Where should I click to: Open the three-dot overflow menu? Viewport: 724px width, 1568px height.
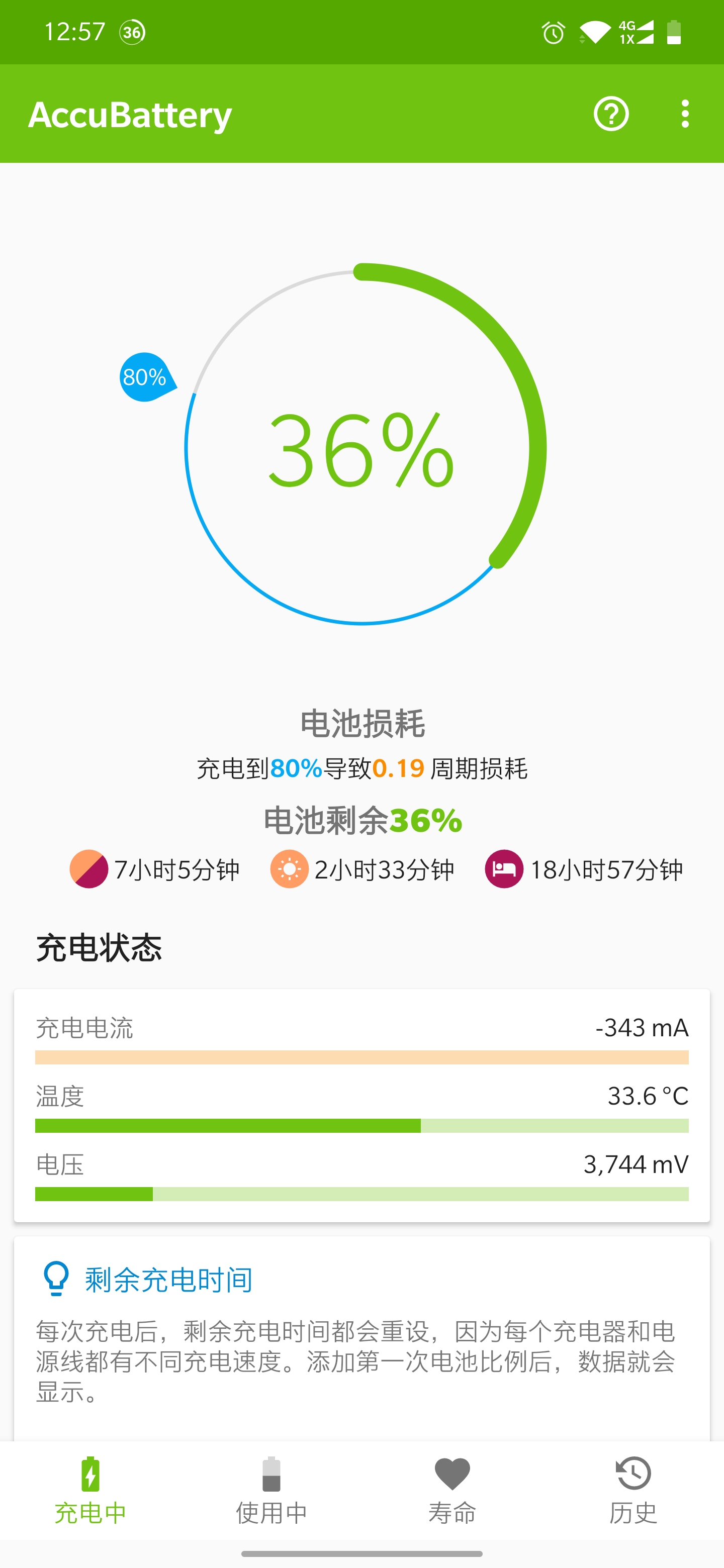(685, 114)
